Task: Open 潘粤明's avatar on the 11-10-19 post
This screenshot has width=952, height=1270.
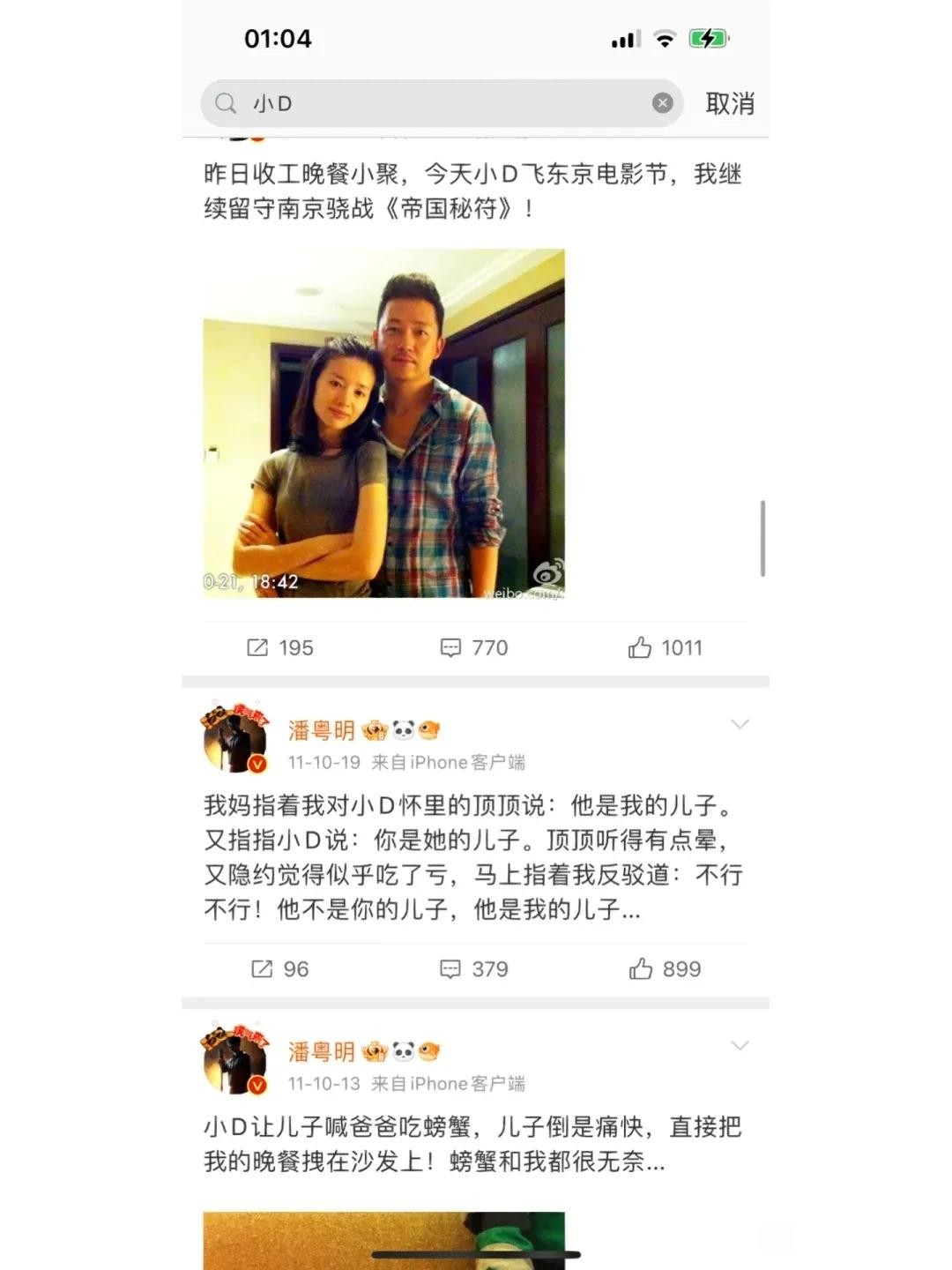Action: [234, 738]
